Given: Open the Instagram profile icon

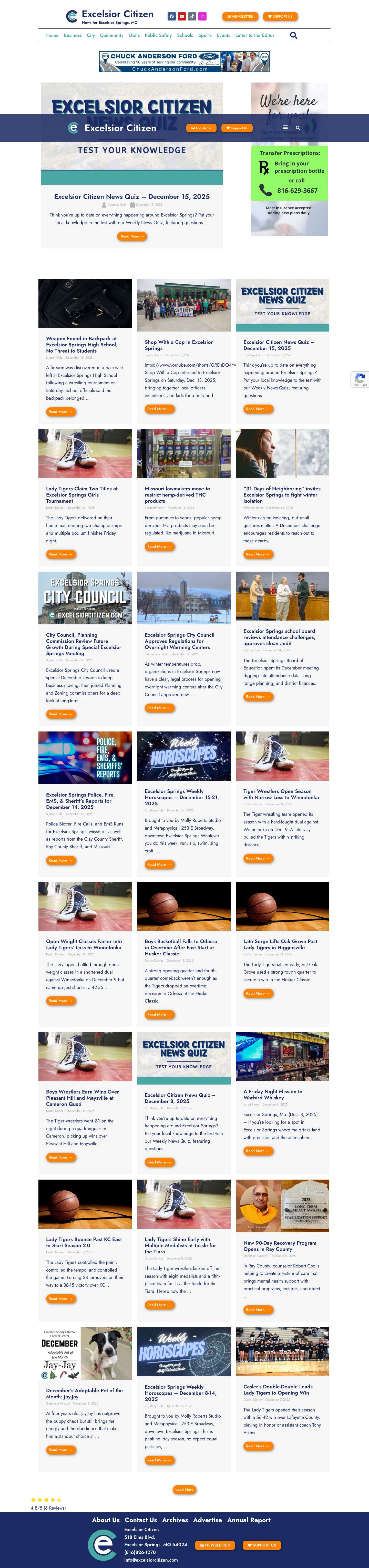Looking at the screenshot, I should point(202,16).
